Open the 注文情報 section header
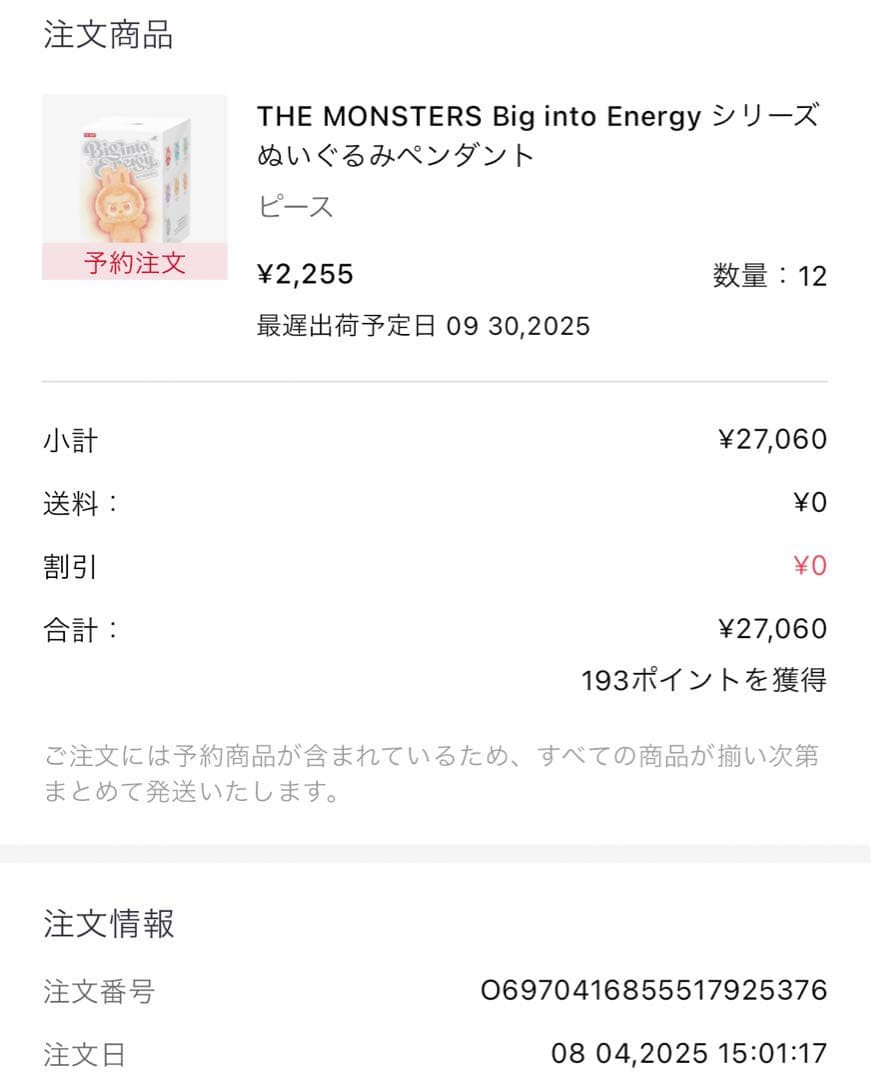This screenshot has height=1080, width=871. (x=108, y=925)
